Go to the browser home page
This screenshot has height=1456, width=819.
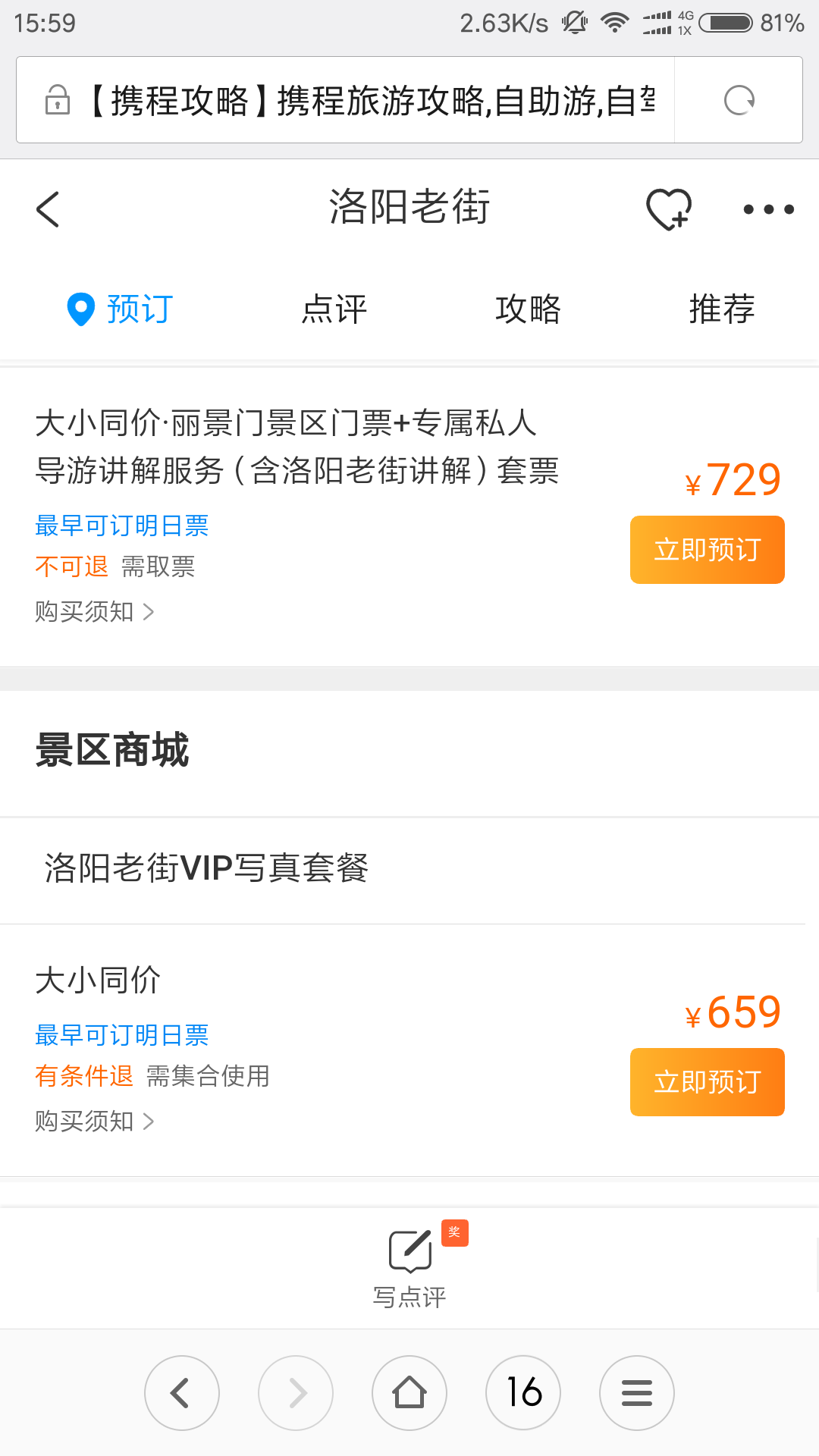tap(409, 1393)
